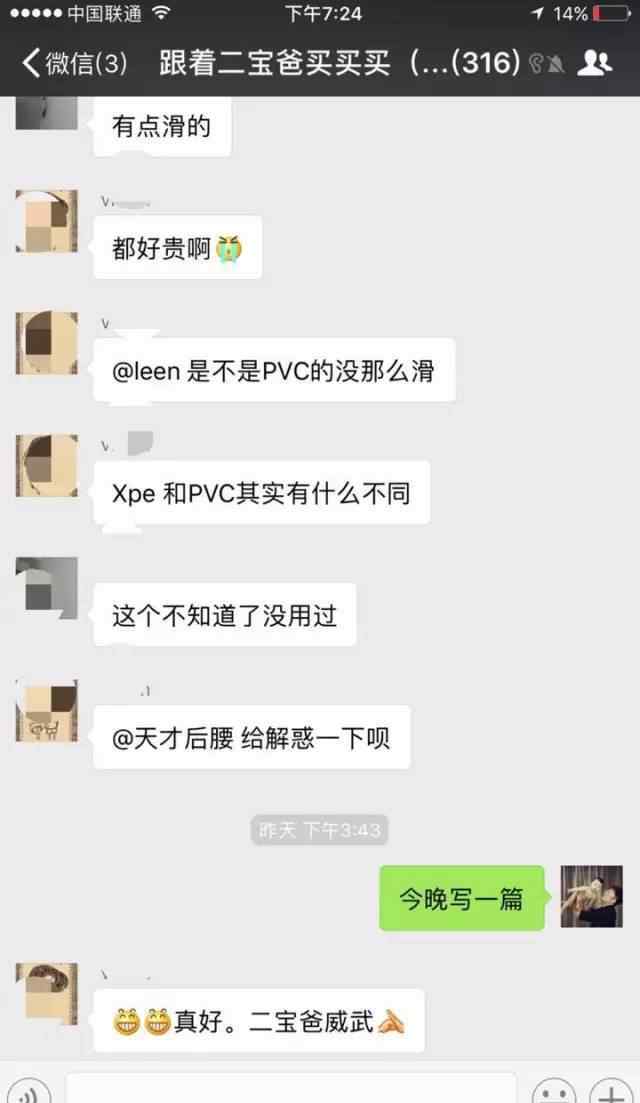Tap the voice input icon

tap(29, 1090)
